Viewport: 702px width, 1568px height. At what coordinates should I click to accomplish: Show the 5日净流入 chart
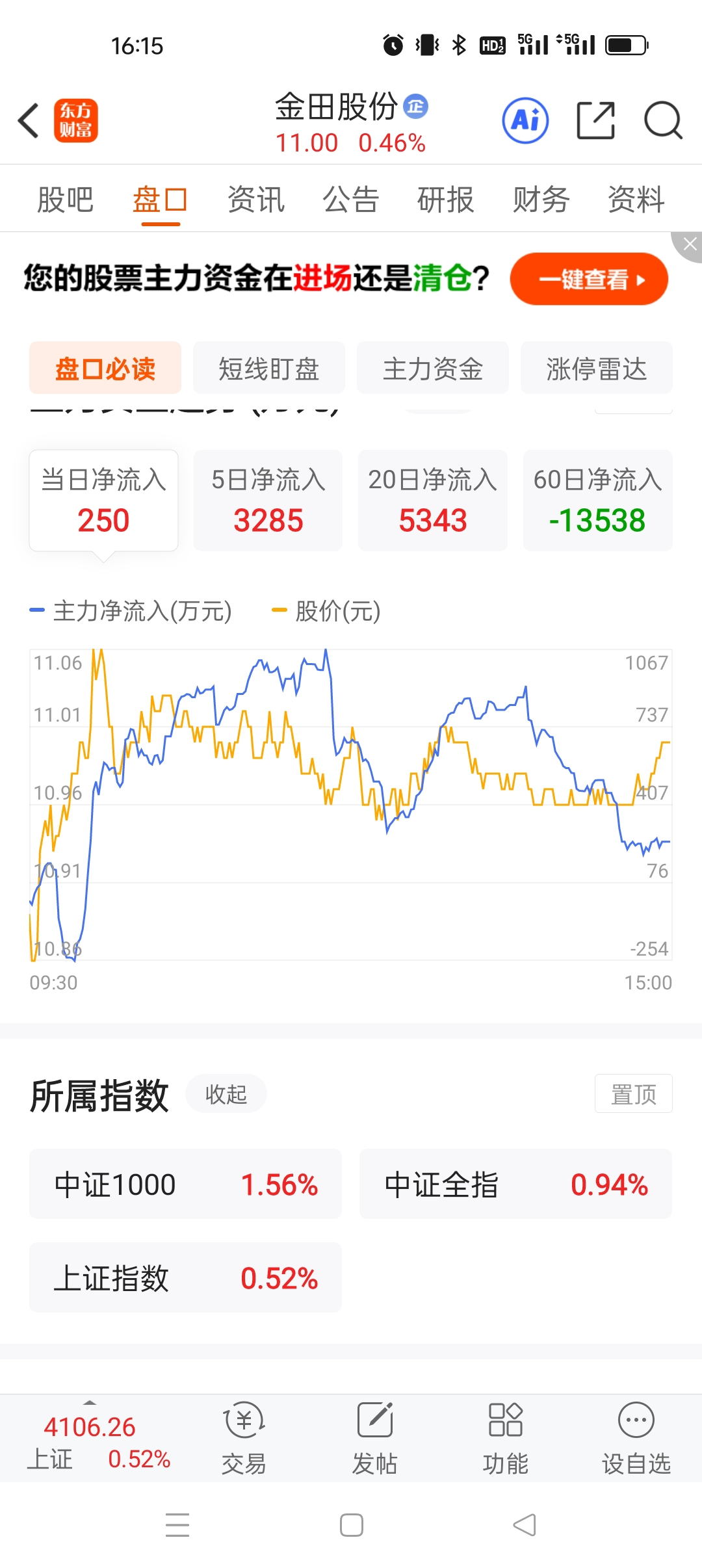click(268, 501)
